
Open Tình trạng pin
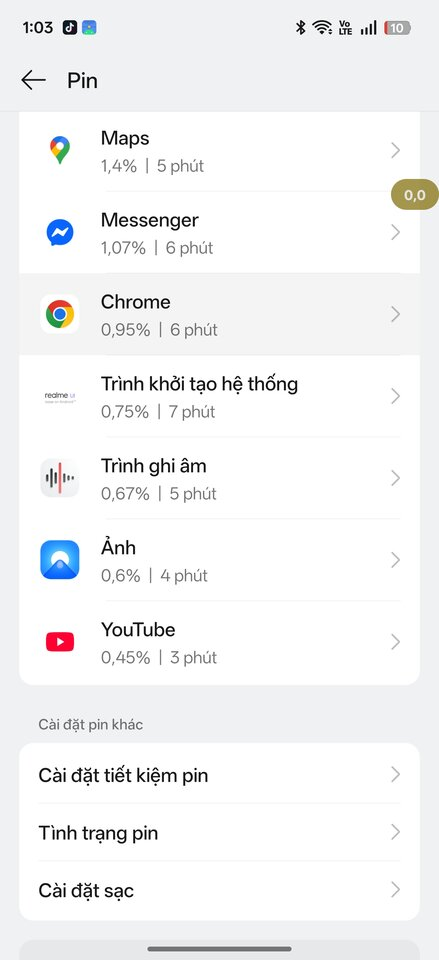tap(219, 833)
